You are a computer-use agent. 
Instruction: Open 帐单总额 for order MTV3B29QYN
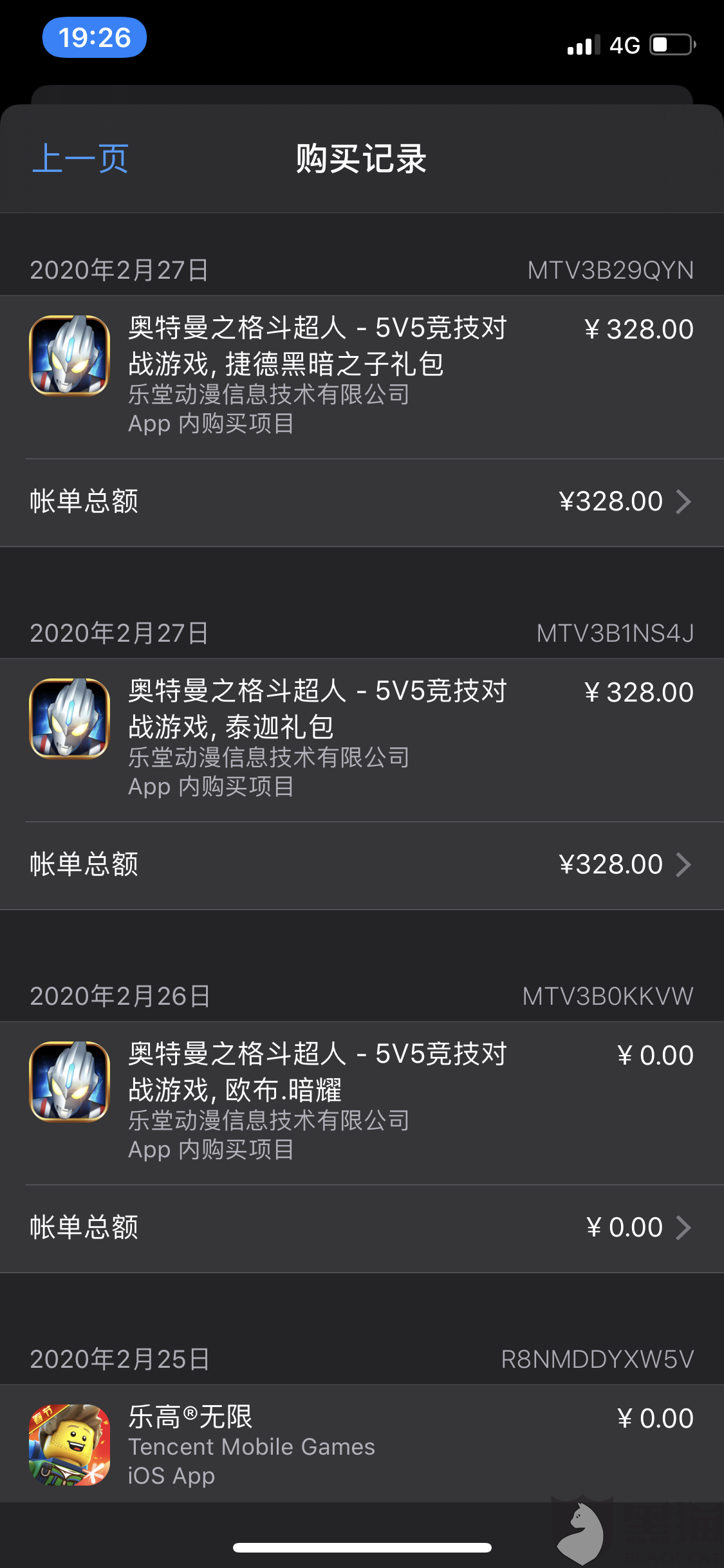362,501
